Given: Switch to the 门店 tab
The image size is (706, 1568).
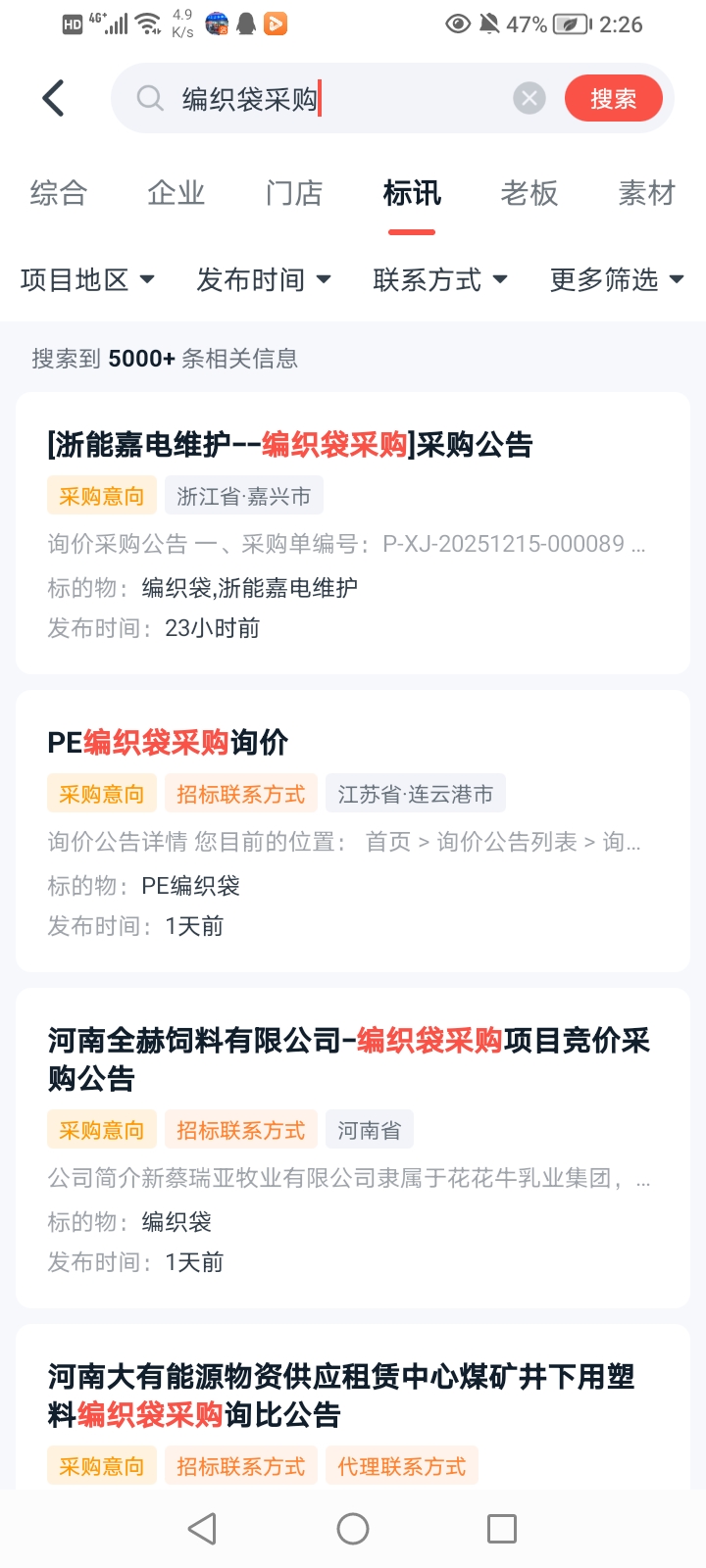Looking at the screenshot, I should 294,193.
